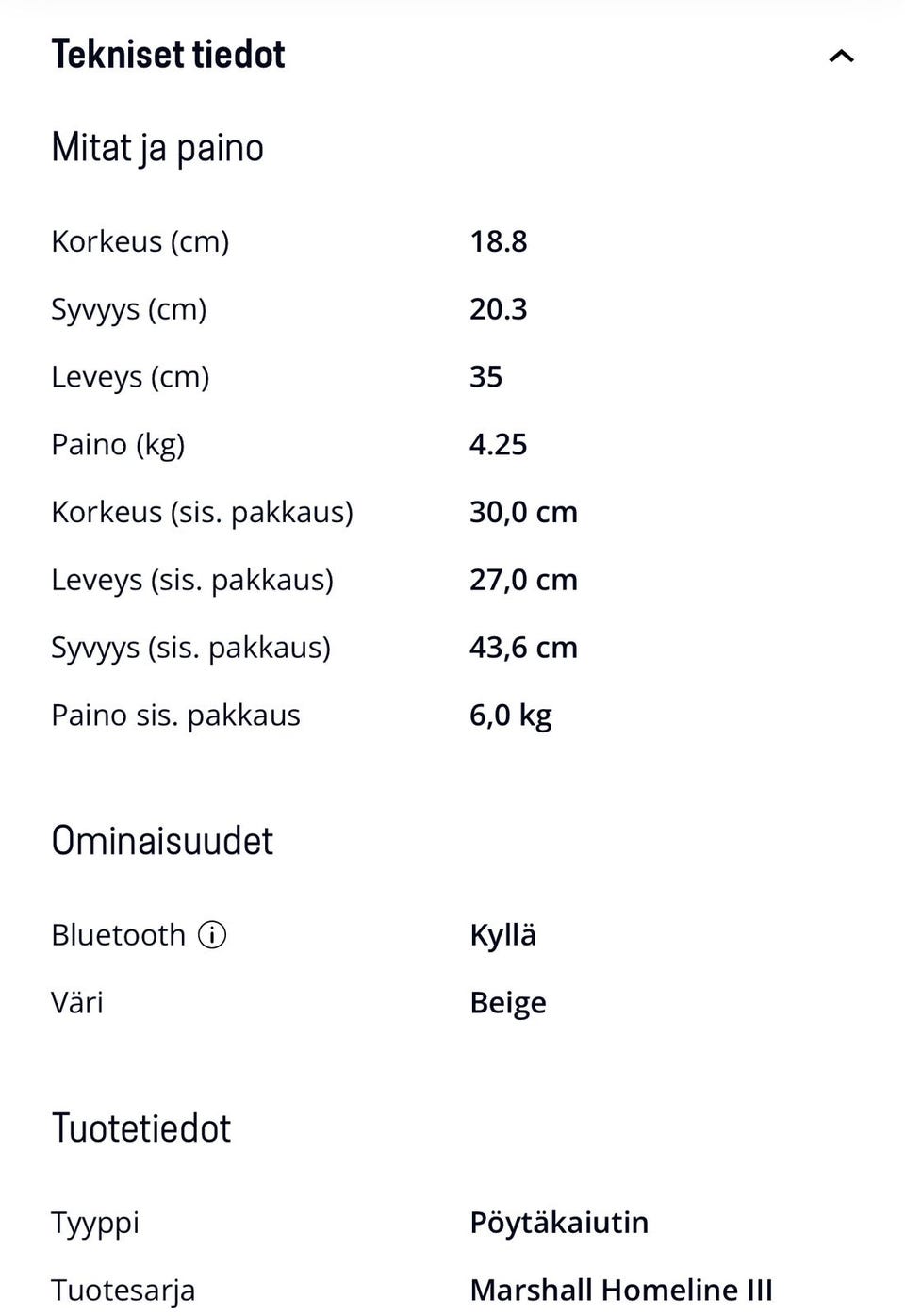Click the Tuotetiedot heading
905x1316 pixels.
click(140, 1128)
